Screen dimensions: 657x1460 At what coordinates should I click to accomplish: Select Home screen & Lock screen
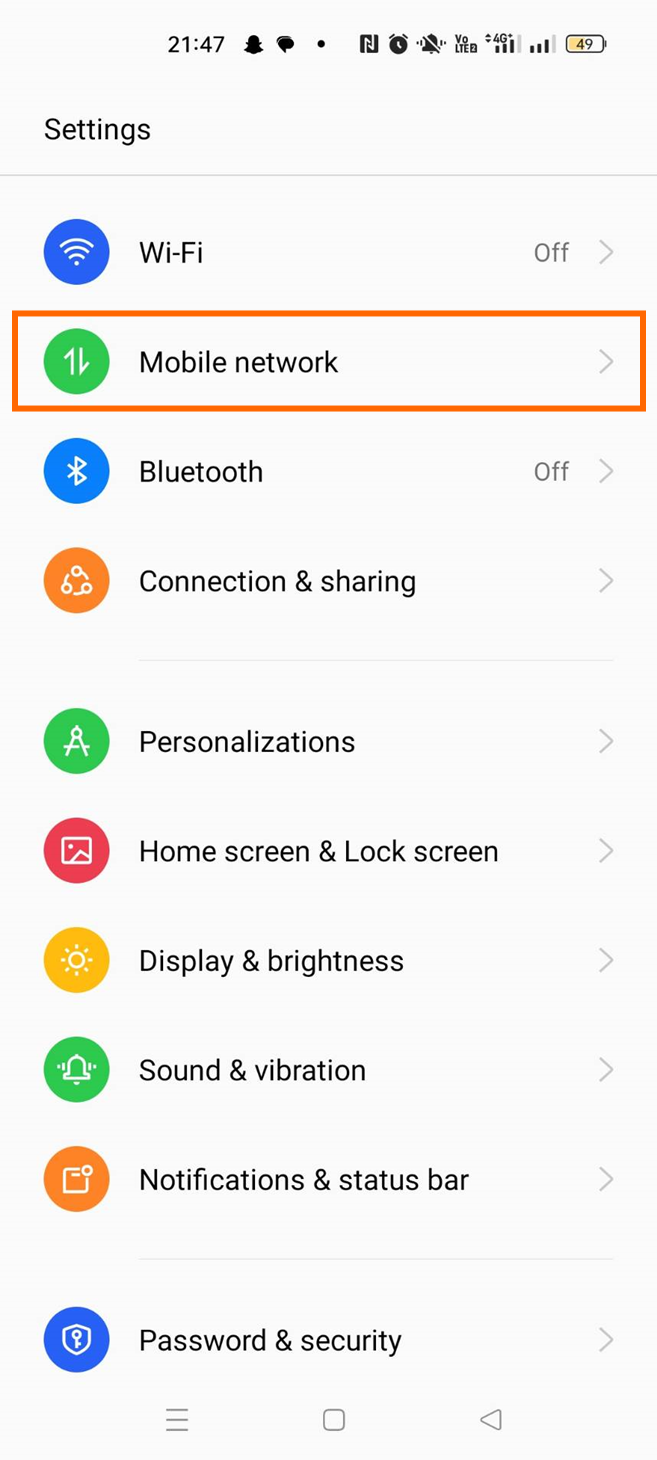pos(328,851)
